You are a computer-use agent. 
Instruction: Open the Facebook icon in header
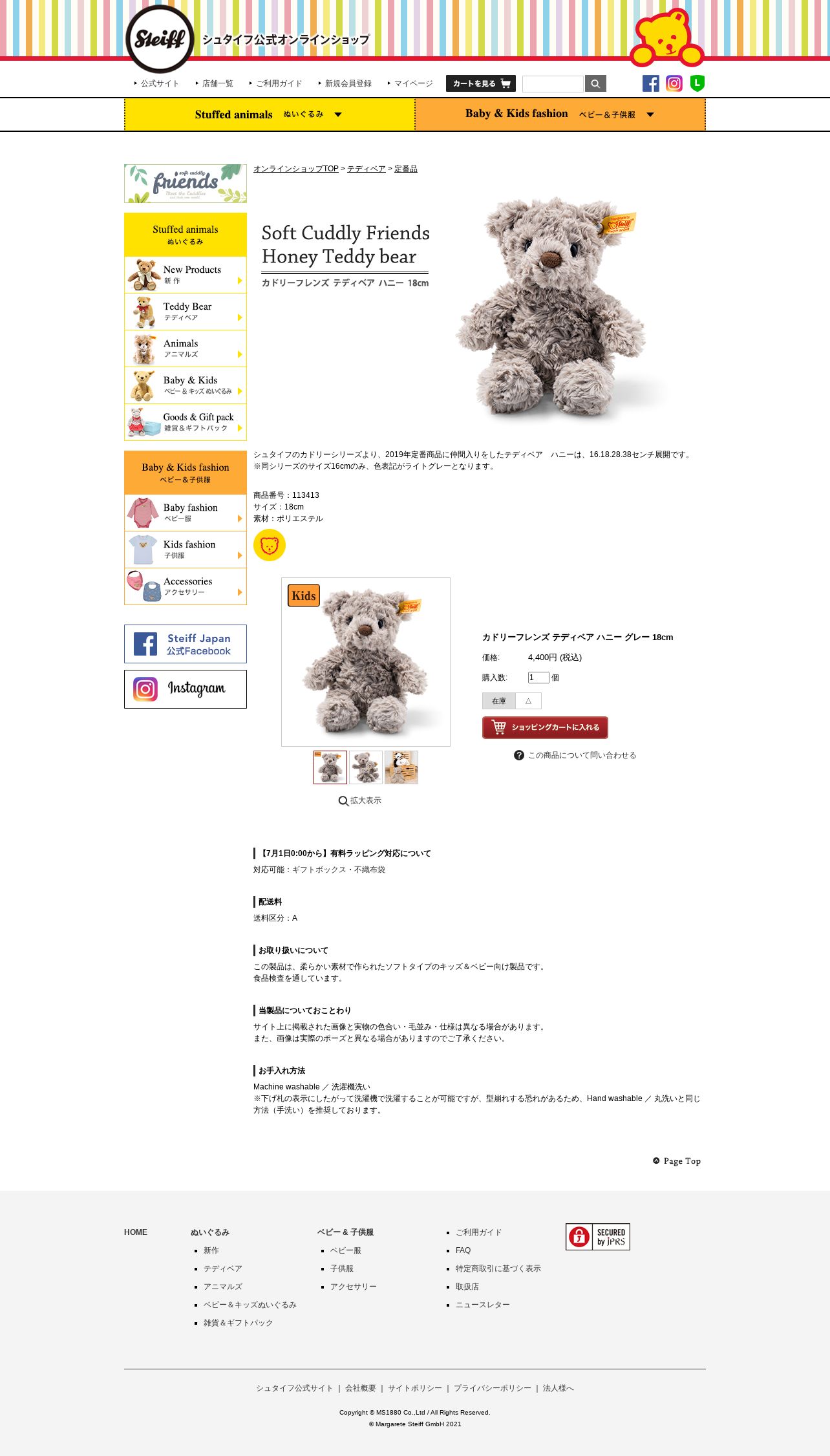[x=651, y=83]
